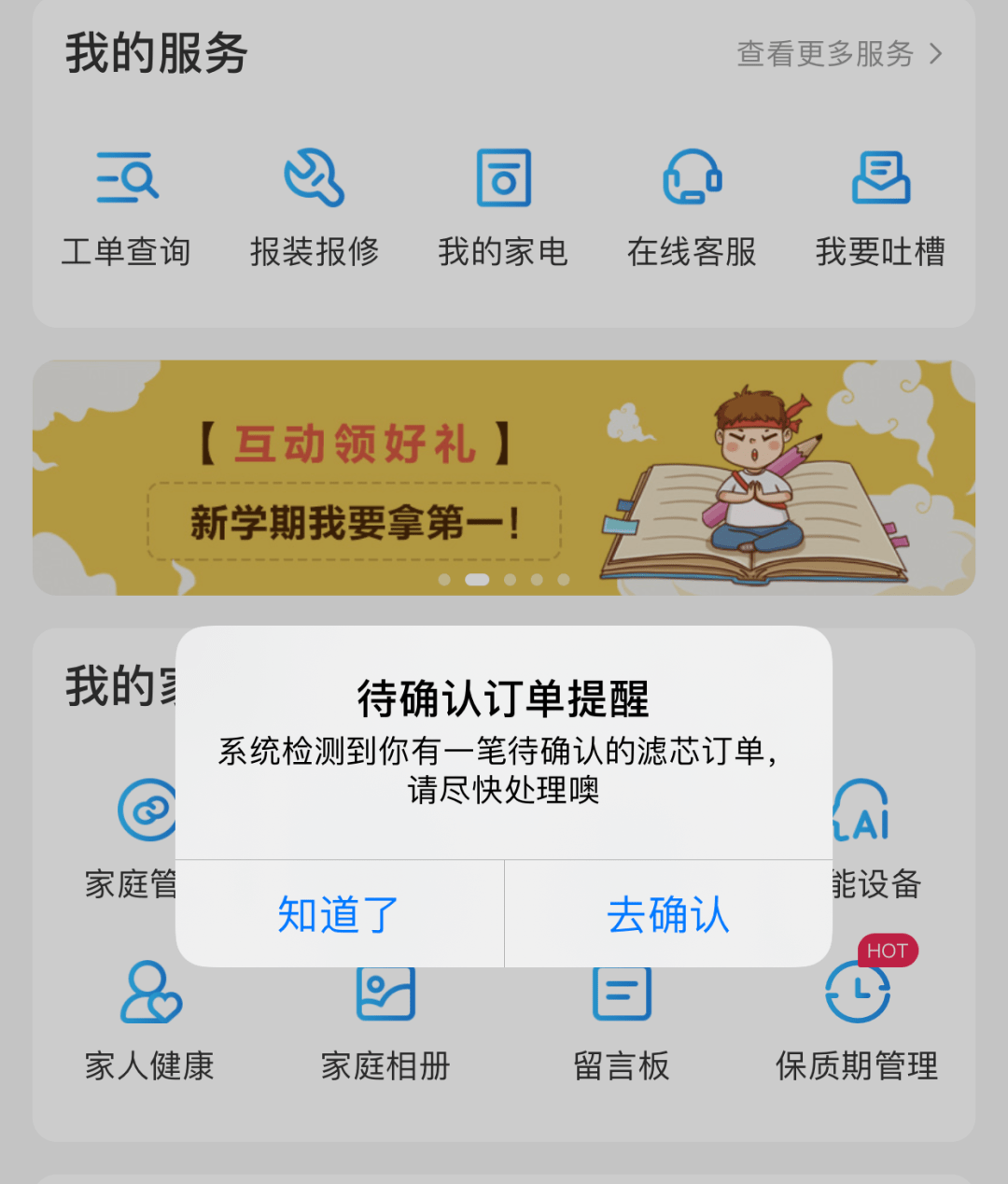Confirm the filter order via 去确认
This screenshot has height=1184, width=1008.
tap(668, 914)
